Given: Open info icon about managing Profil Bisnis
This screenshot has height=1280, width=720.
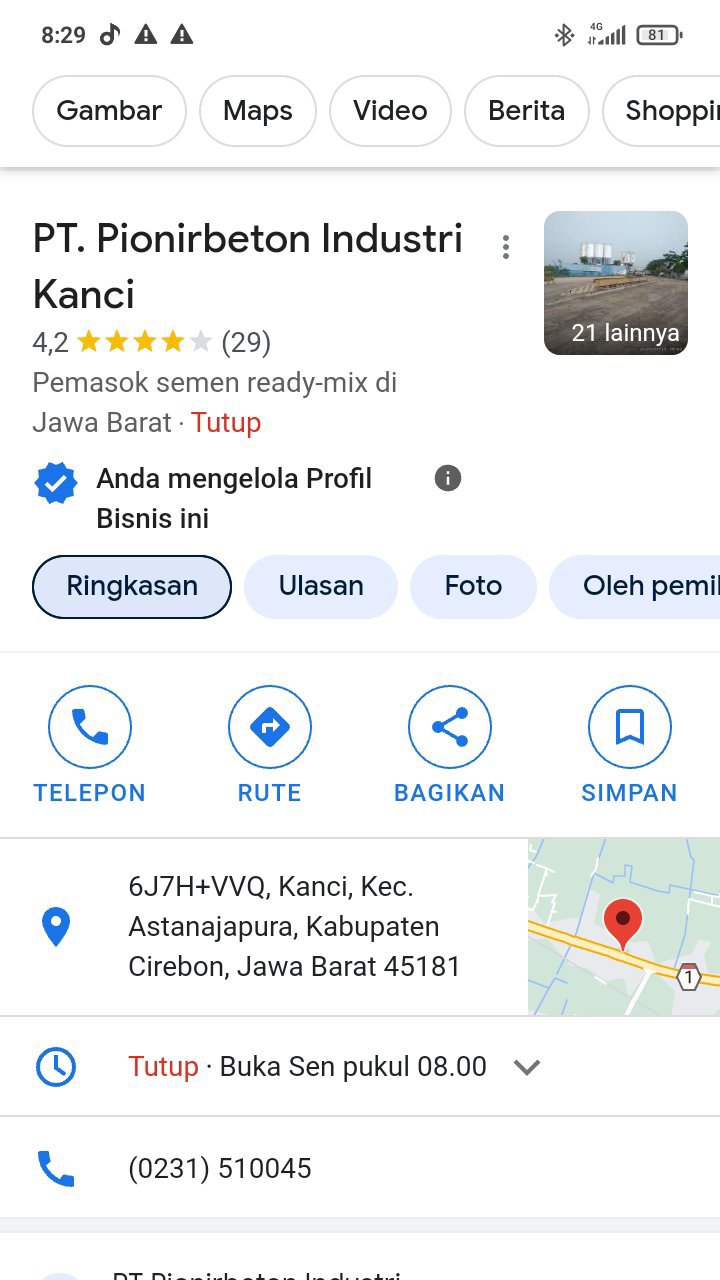Looking at the screenshot, I should point(448,478).
